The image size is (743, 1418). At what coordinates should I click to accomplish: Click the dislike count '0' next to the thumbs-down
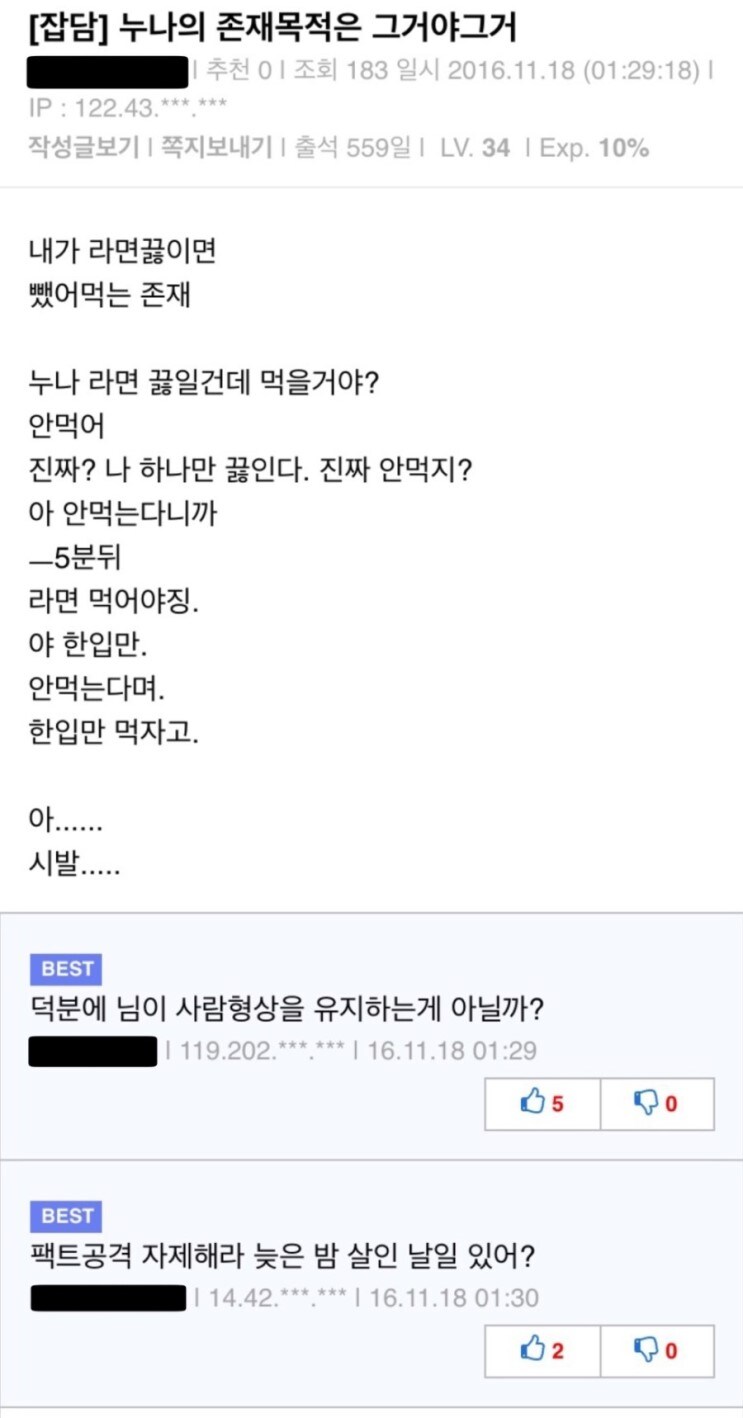(x=671, y=1103)
